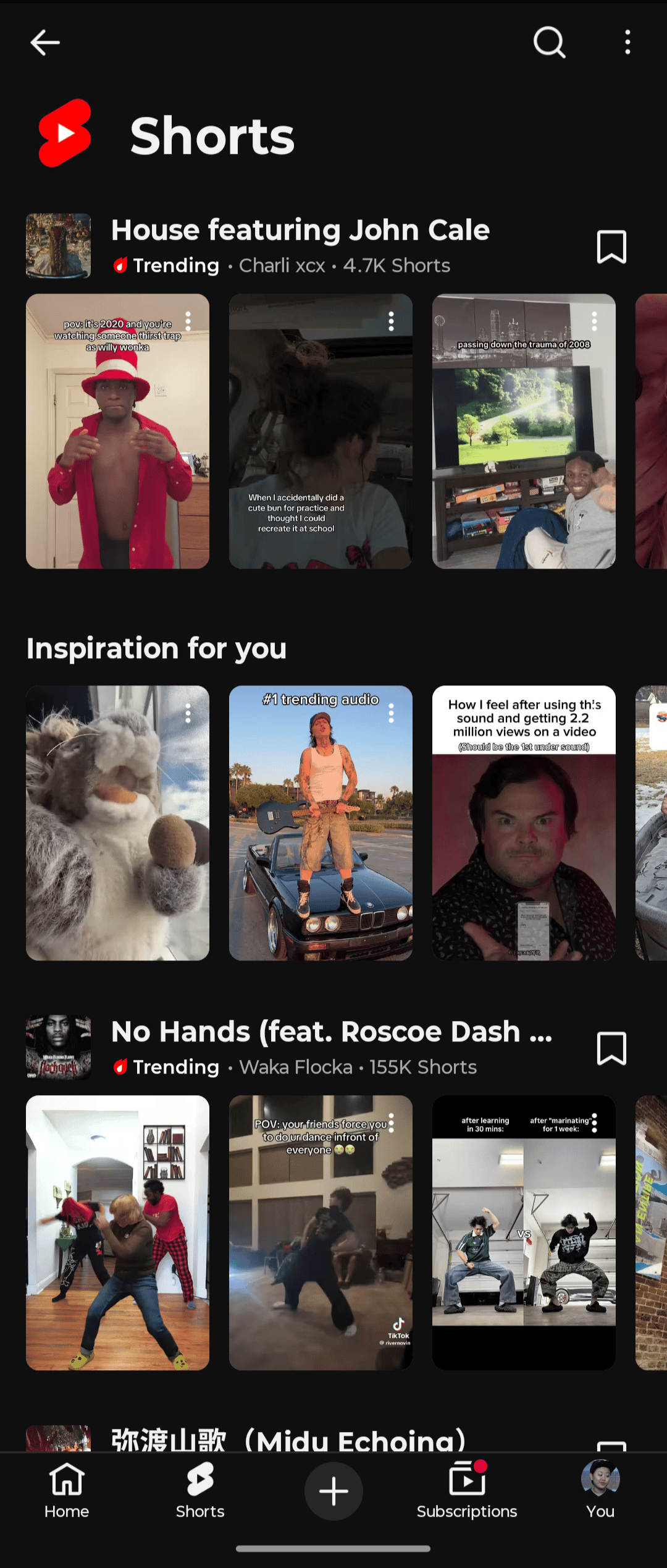Create new content with the plus button
Image resolution: width=667 pixels, height=1568 pixels.
pyautogui.click(x=333, y=1491)
